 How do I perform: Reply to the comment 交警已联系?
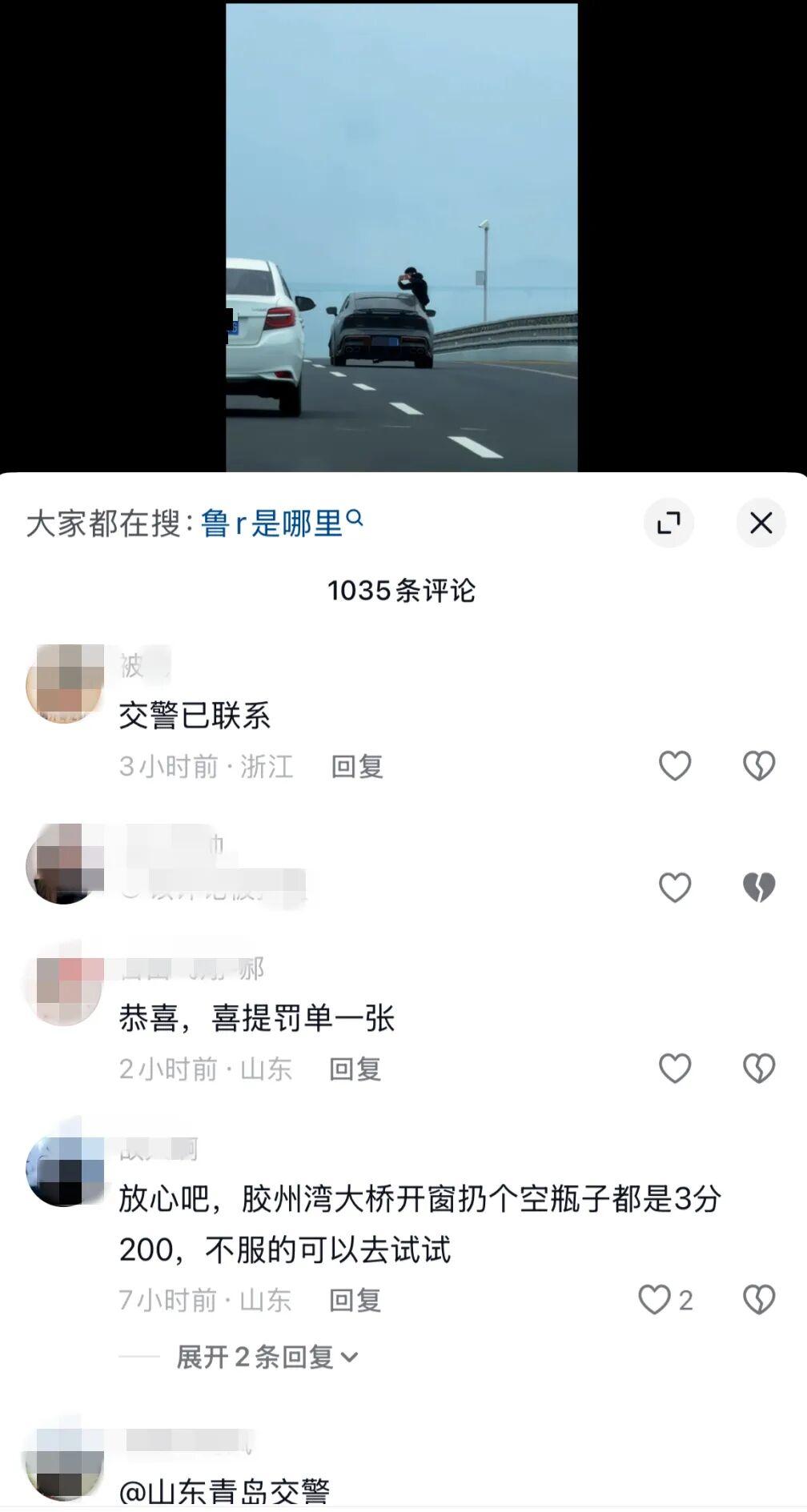[357, 767]
